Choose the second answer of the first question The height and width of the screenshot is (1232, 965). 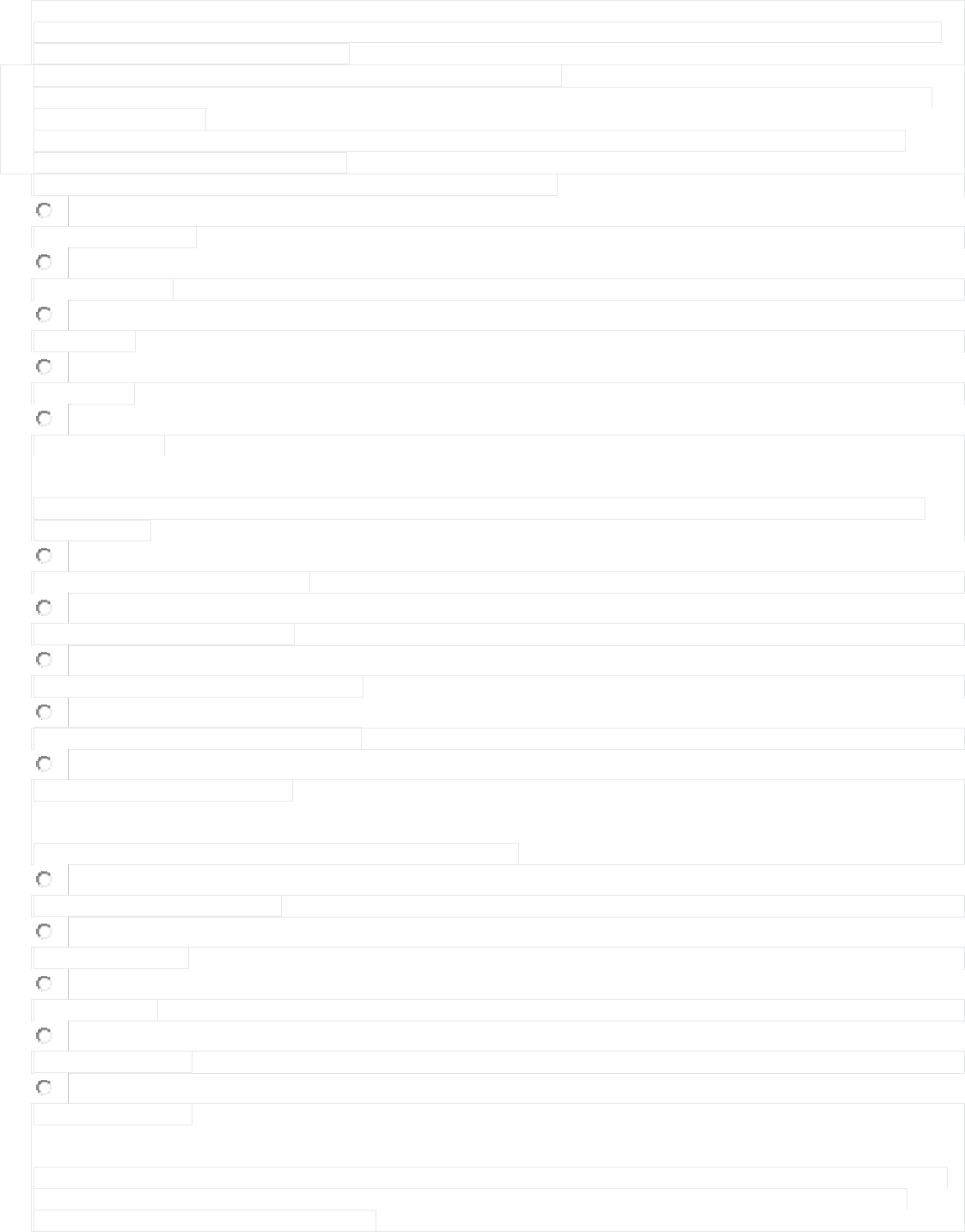click(x=44, y=262)
